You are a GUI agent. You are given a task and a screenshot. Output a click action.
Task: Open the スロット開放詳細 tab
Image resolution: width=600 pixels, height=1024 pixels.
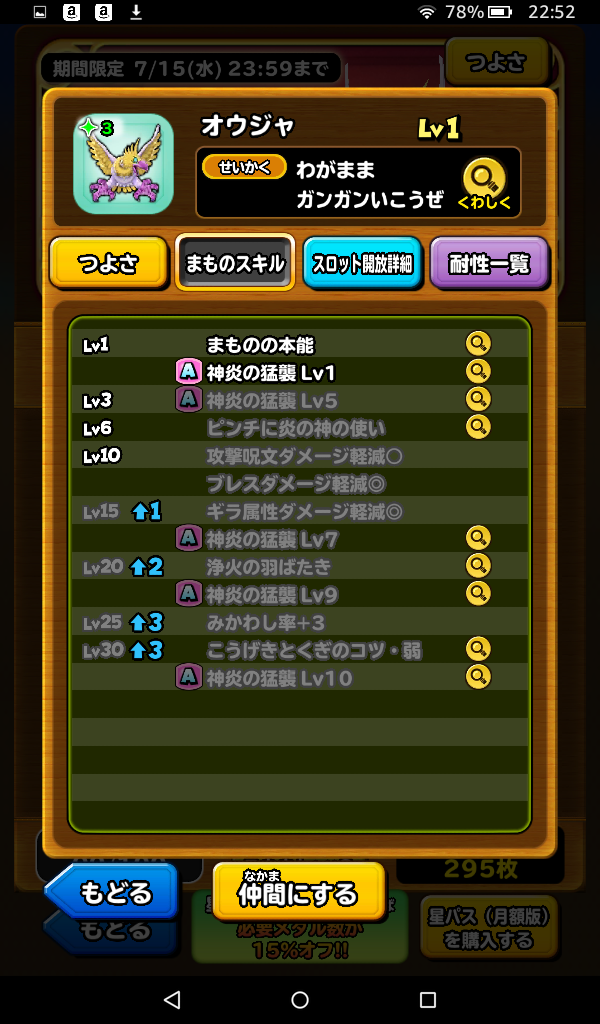[x=362, y=264]
